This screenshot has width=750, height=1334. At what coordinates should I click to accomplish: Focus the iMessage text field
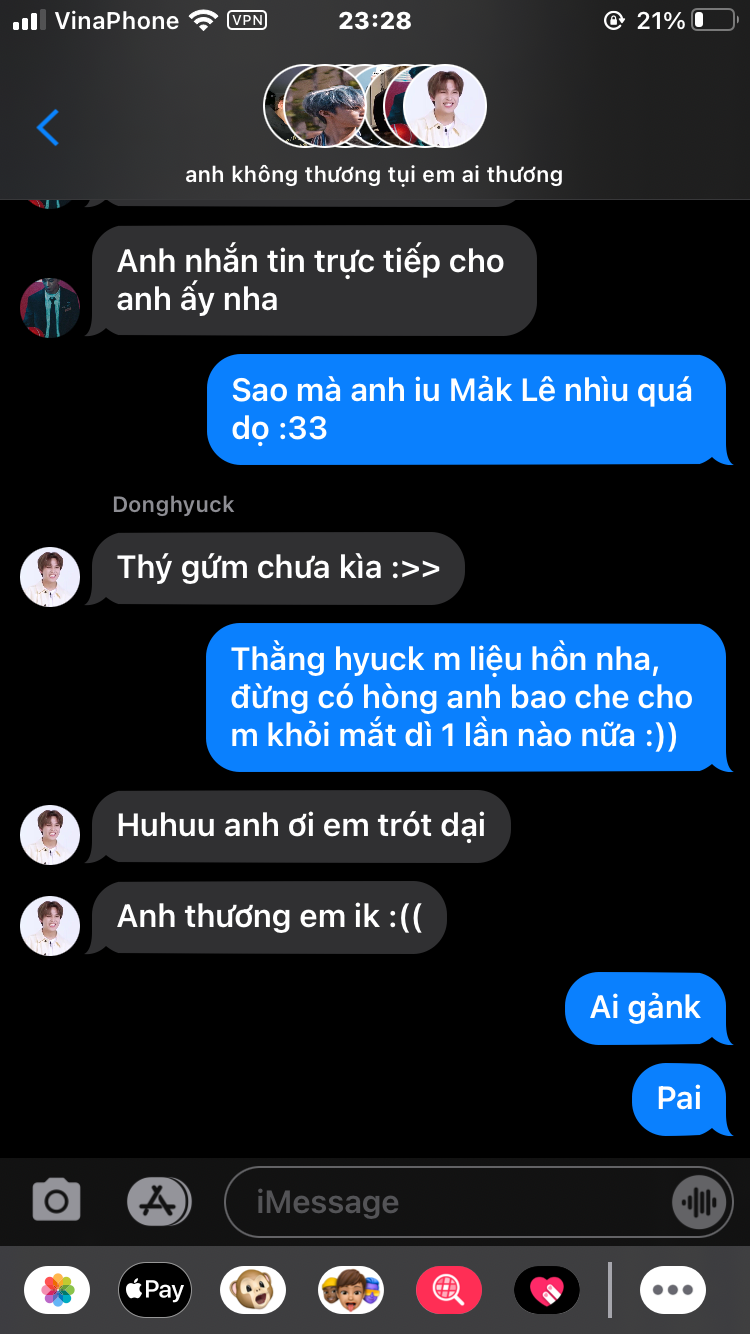click(x=450, y=1202)
